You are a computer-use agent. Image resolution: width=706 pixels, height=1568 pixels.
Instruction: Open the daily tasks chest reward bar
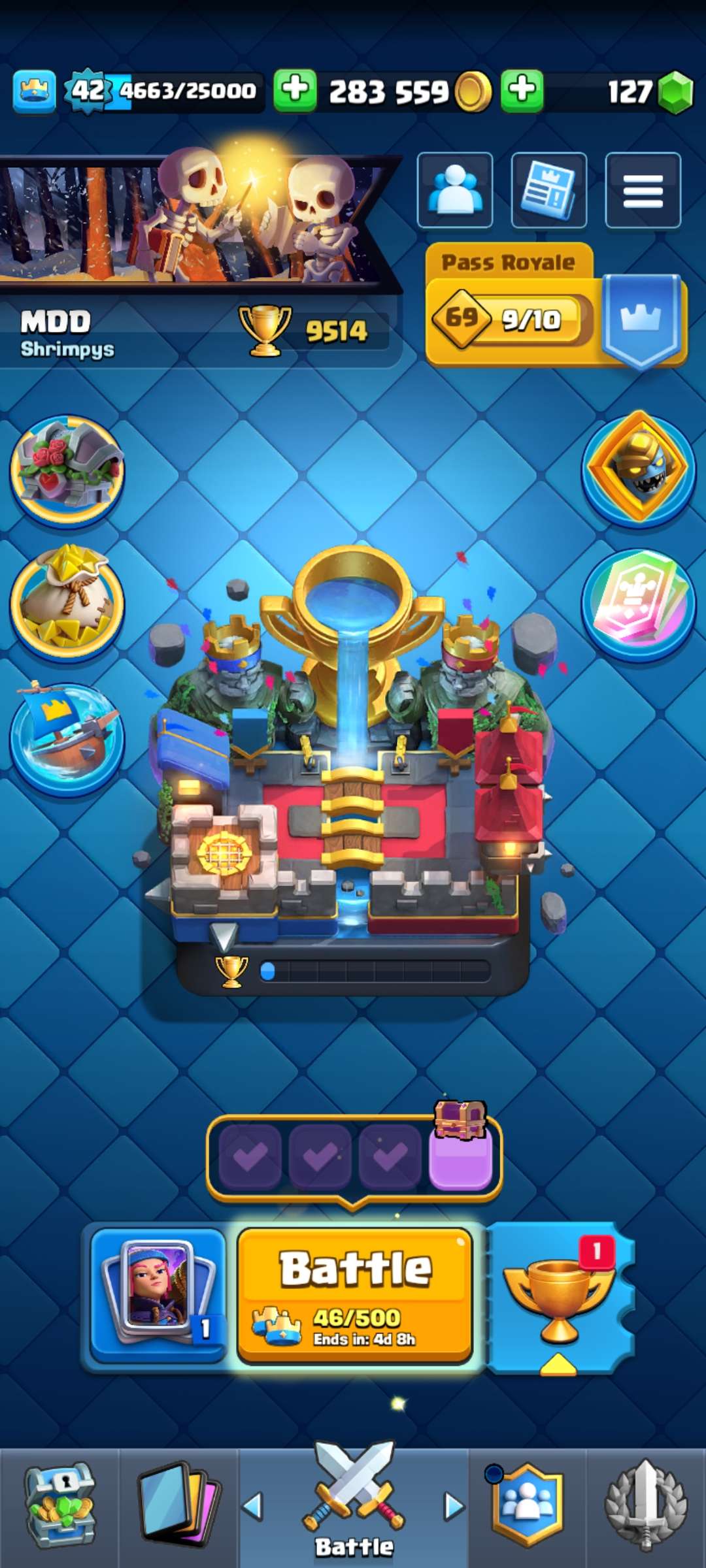pyautogui.click(x=354, y=1158)
